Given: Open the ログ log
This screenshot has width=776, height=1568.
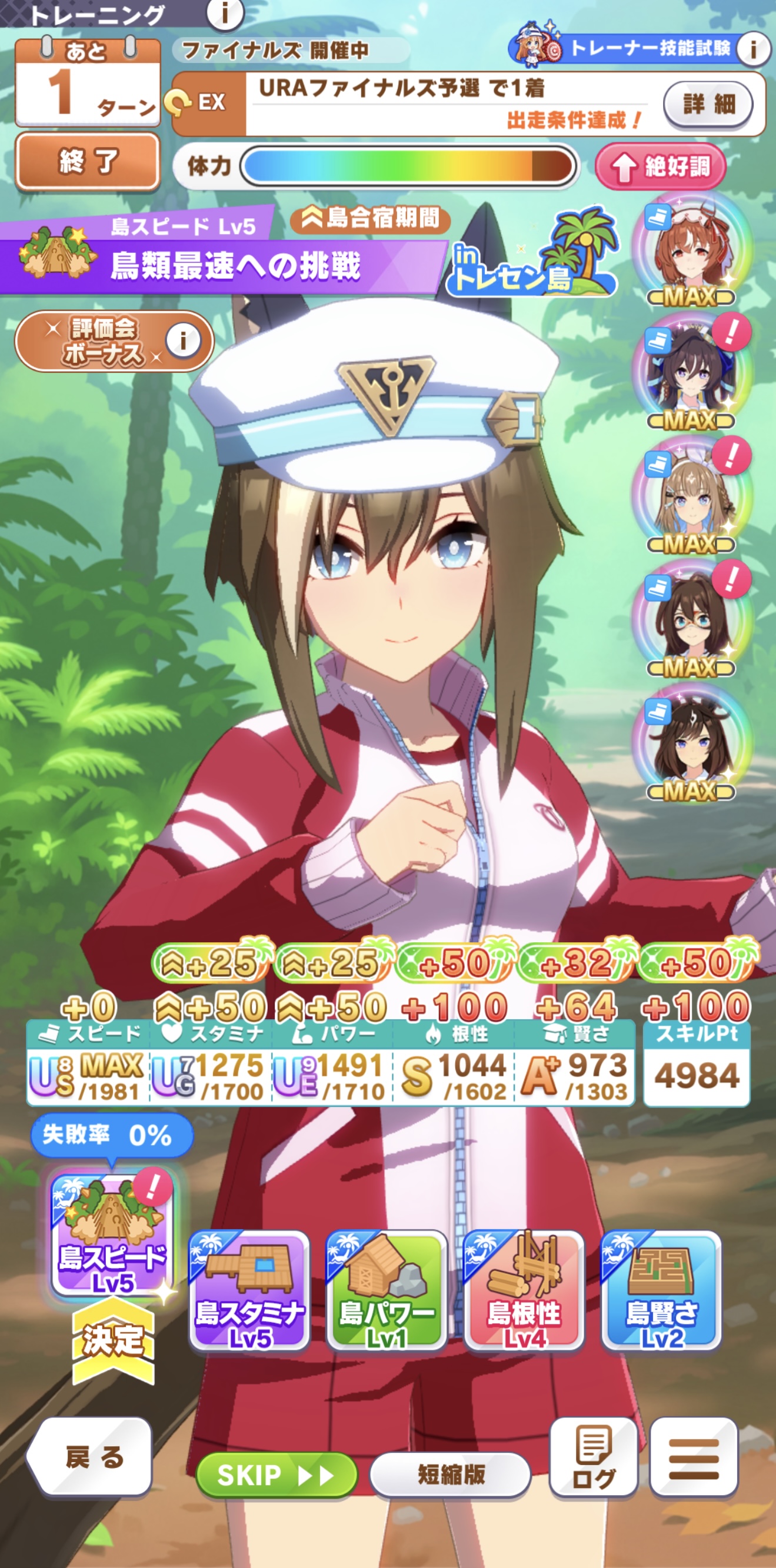Looking at the screenshot, I should (594, 1457).
